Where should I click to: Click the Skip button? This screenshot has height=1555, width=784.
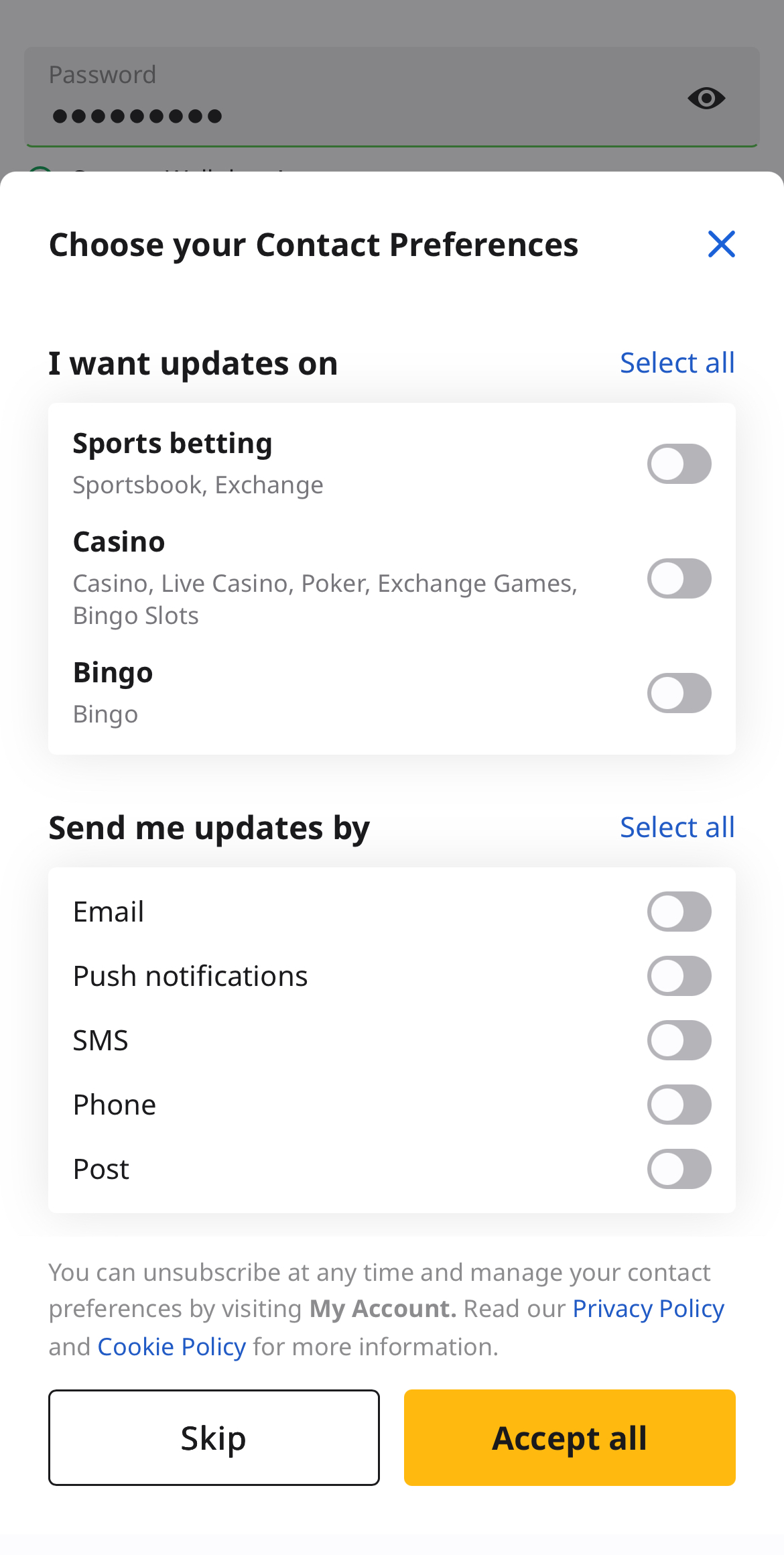click(213, 1437)
